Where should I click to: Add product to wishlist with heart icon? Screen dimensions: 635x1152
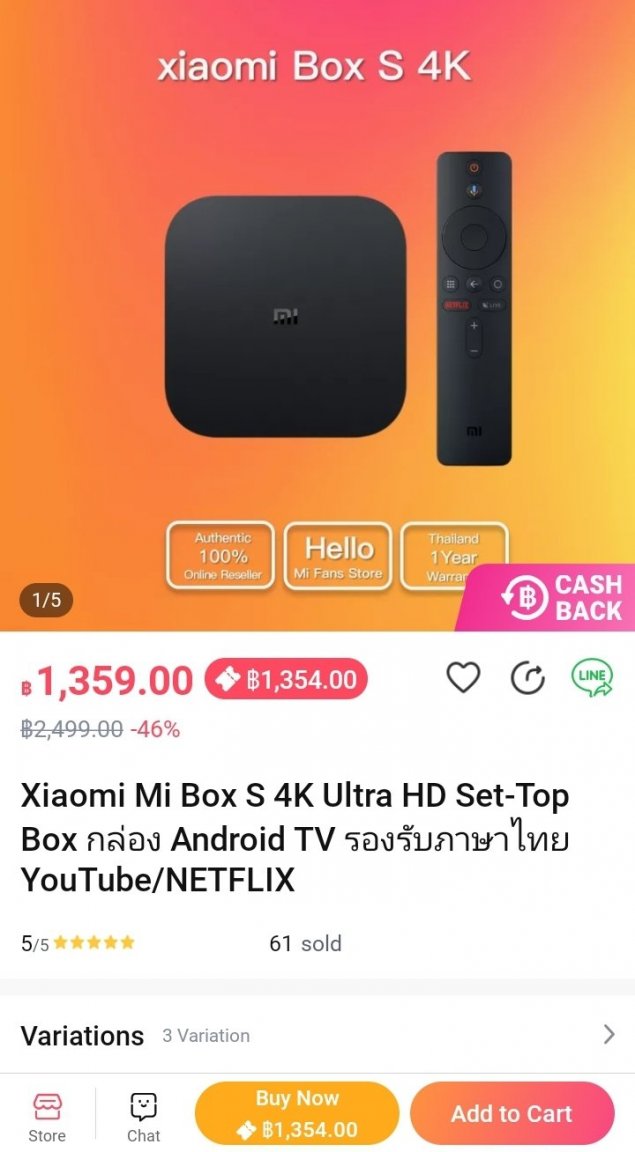[463, 678]
